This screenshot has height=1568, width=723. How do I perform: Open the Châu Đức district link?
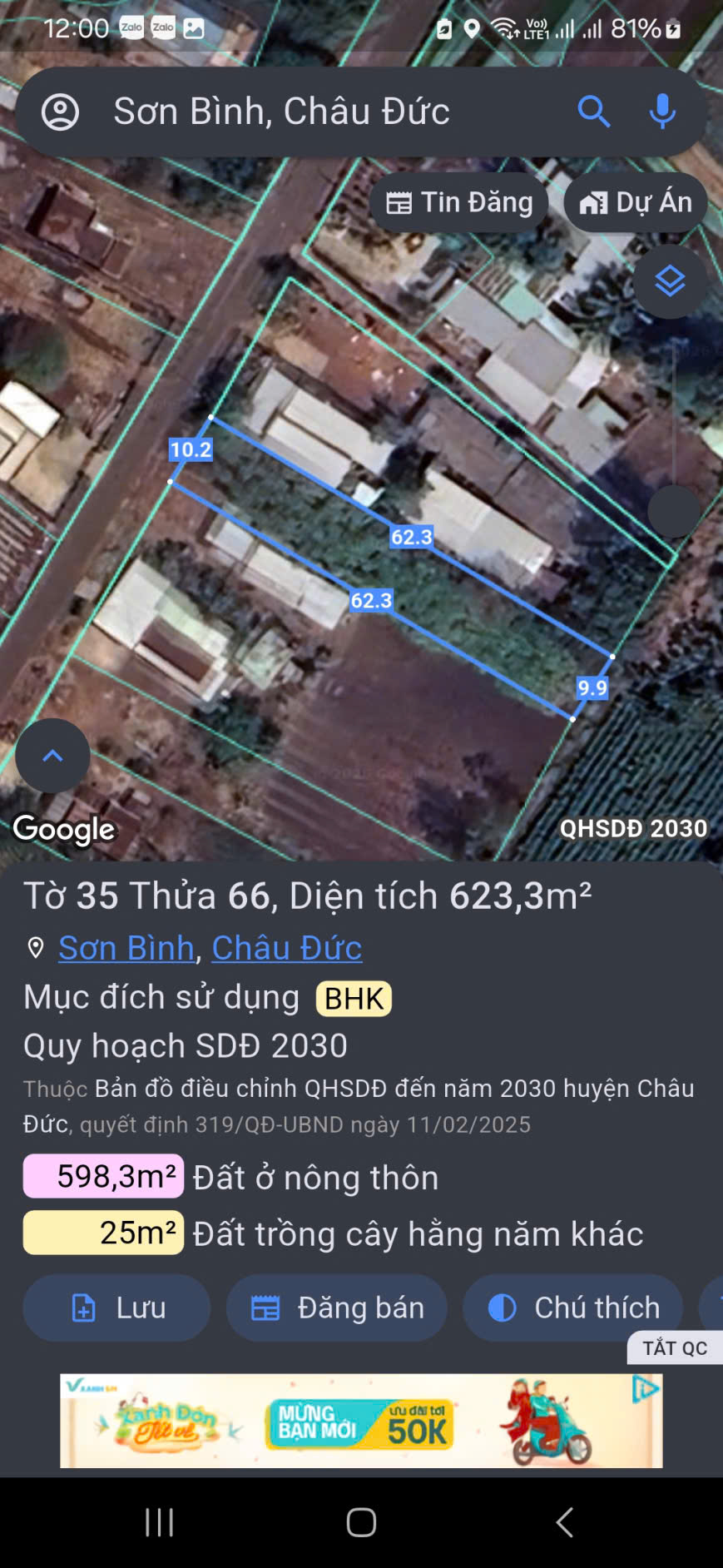pos(287,948)
